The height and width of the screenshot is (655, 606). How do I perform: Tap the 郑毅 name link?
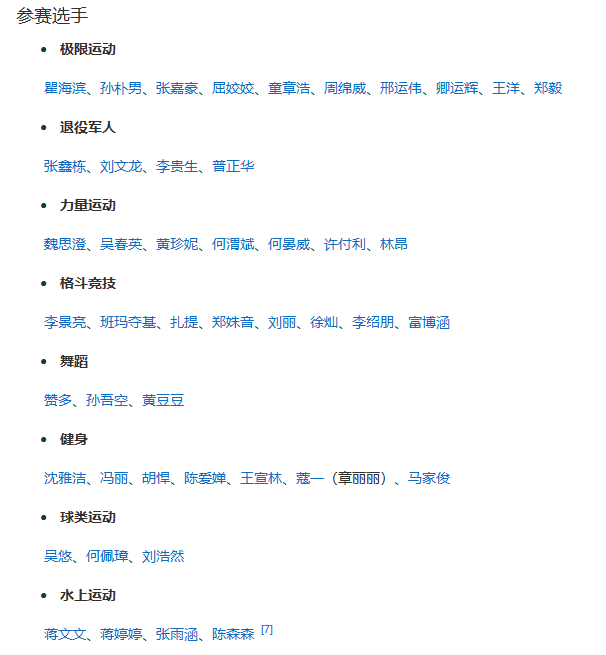click(x=548, y=88)
